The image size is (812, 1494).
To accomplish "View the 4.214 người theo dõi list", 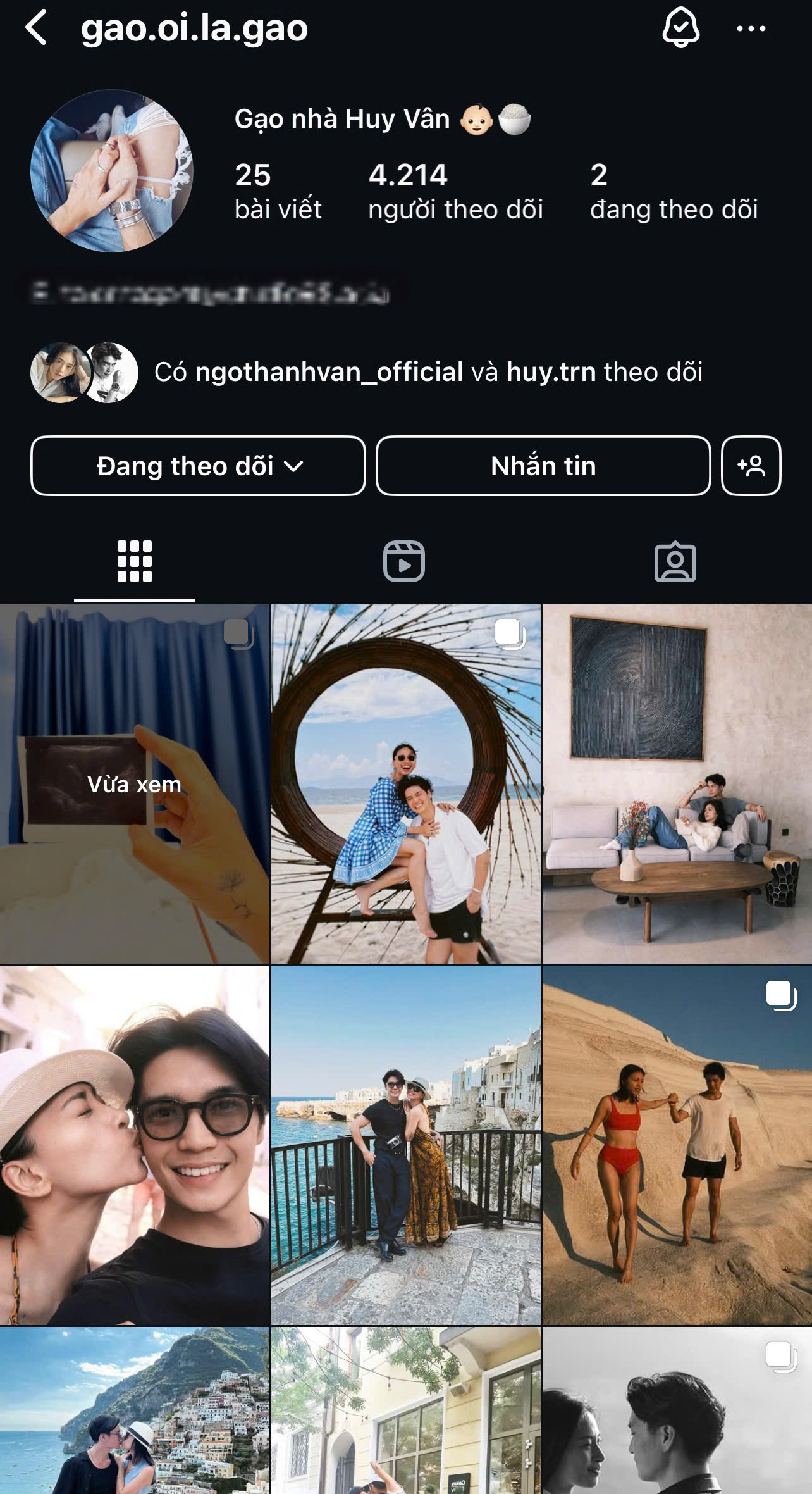I will pos(455,191).
